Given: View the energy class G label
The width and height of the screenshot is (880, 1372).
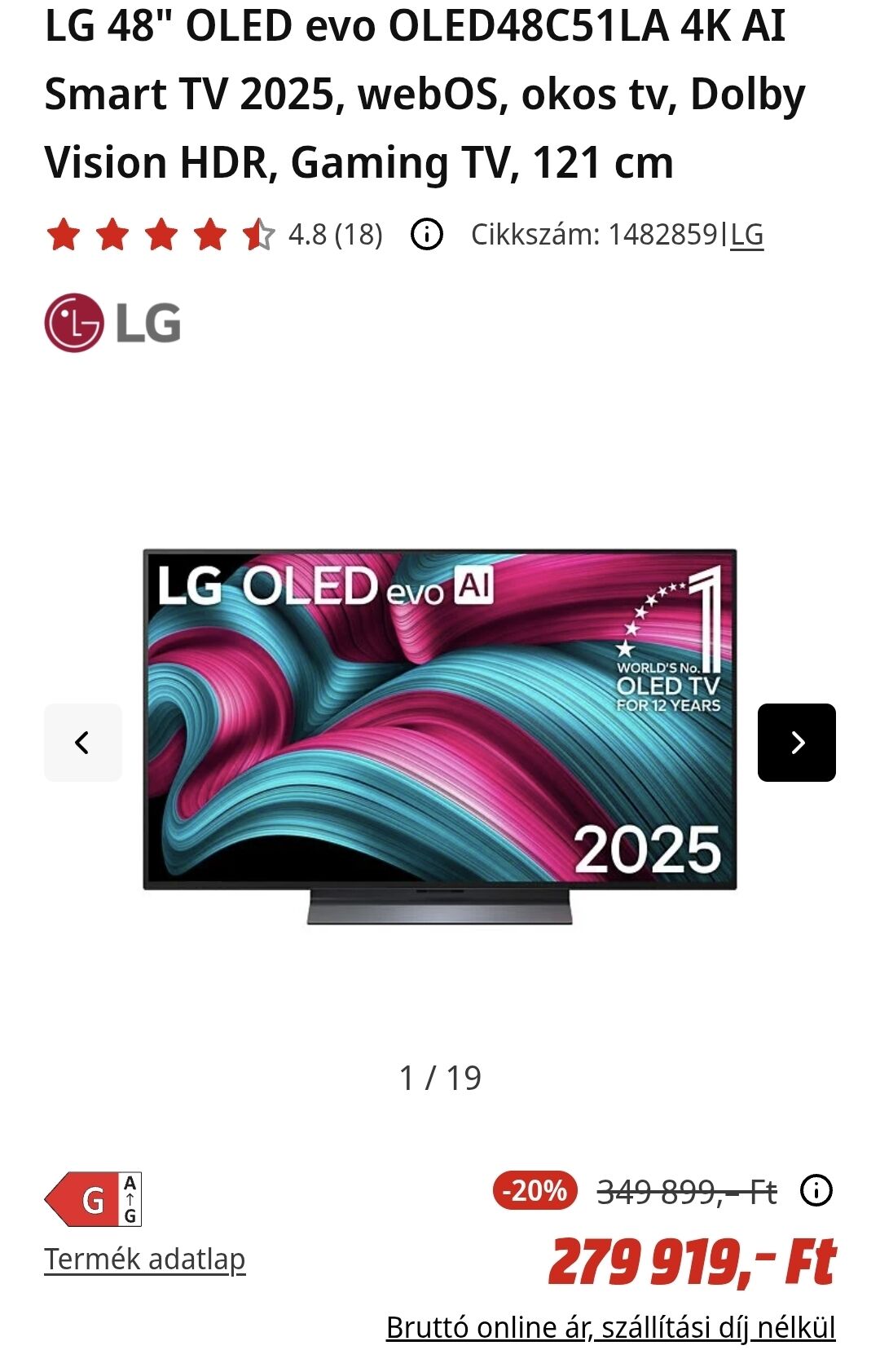Looking at the screenshot, I should click(x=94, y=1199).
